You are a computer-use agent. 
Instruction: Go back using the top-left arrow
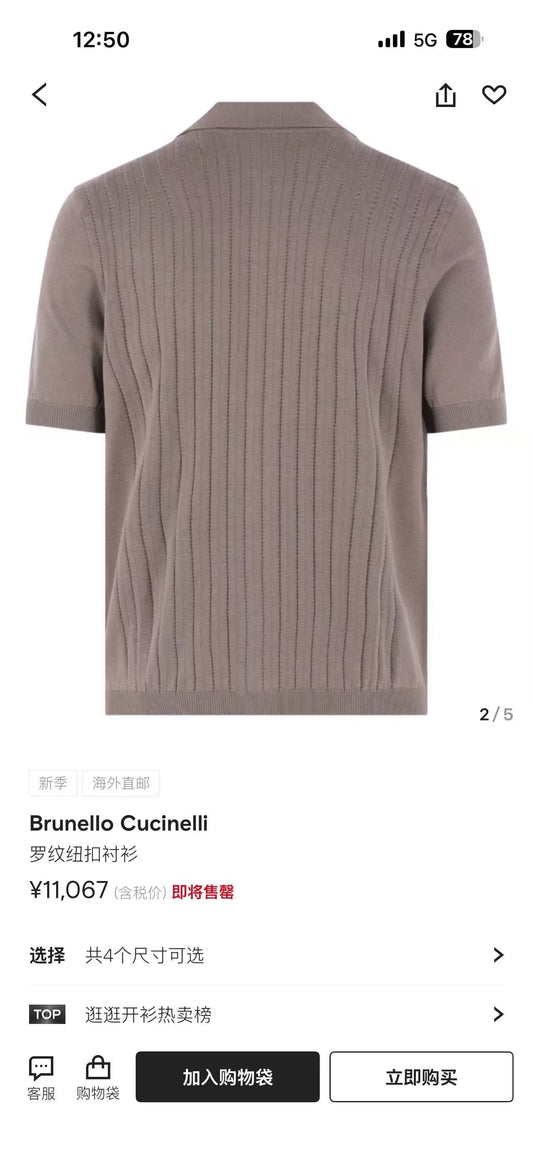coord(39,95)
